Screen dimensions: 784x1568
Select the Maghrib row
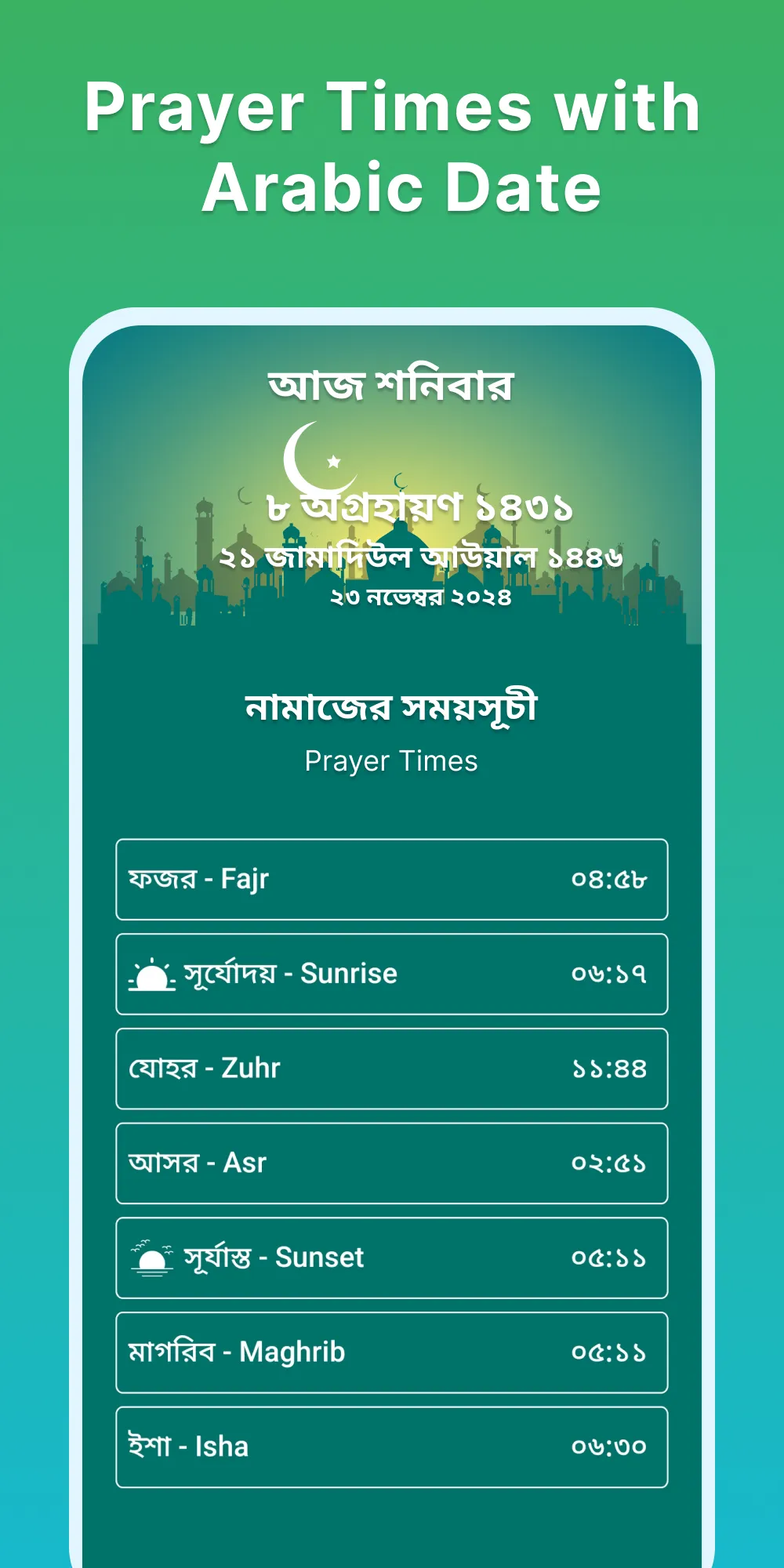click(x=392, y=1352)
